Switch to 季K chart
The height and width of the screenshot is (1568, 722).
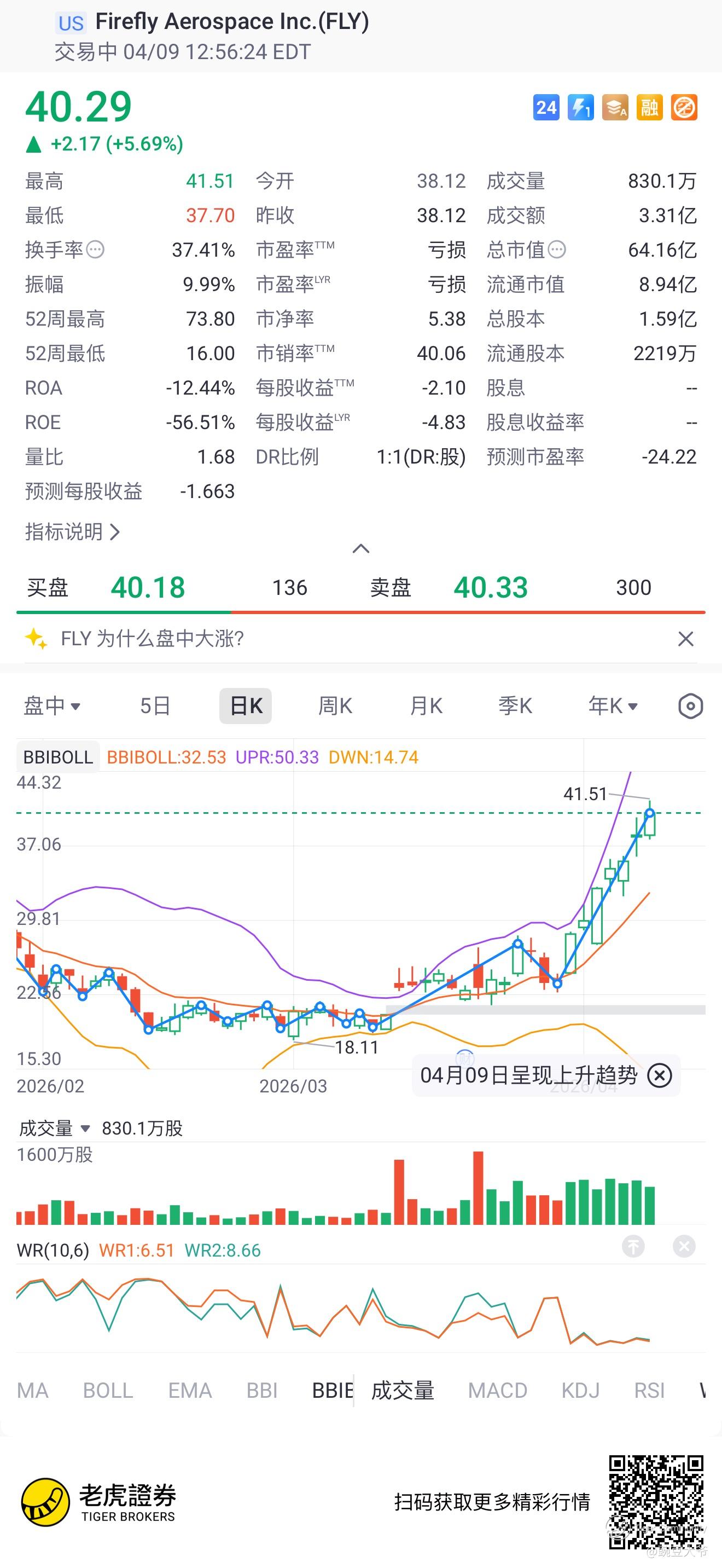(x=515, y=706)
